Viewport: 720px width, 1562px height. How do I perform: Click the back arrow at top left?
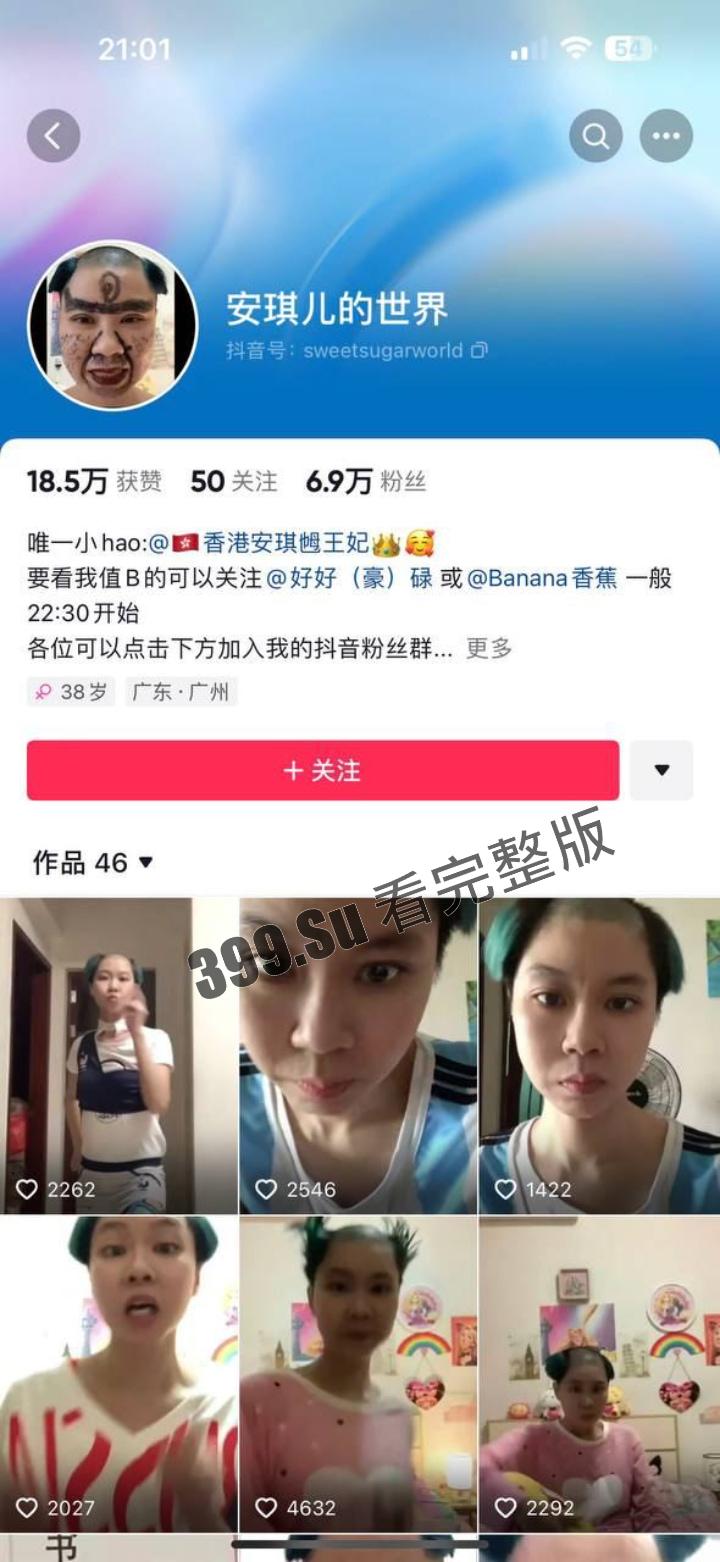point(51,135)
